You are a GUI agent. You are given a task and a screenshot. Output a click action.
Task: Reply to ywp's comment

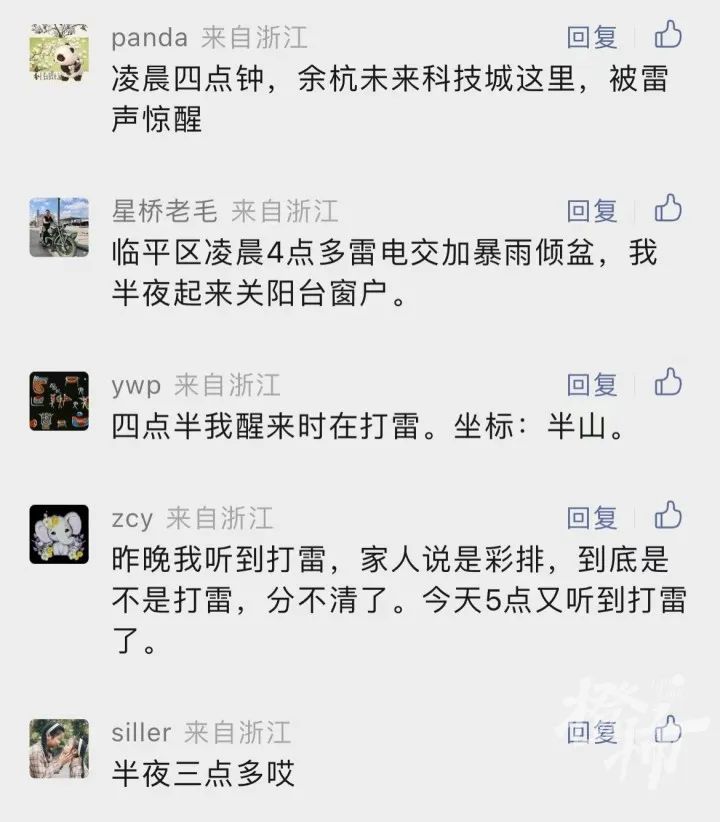pos(592,384)
